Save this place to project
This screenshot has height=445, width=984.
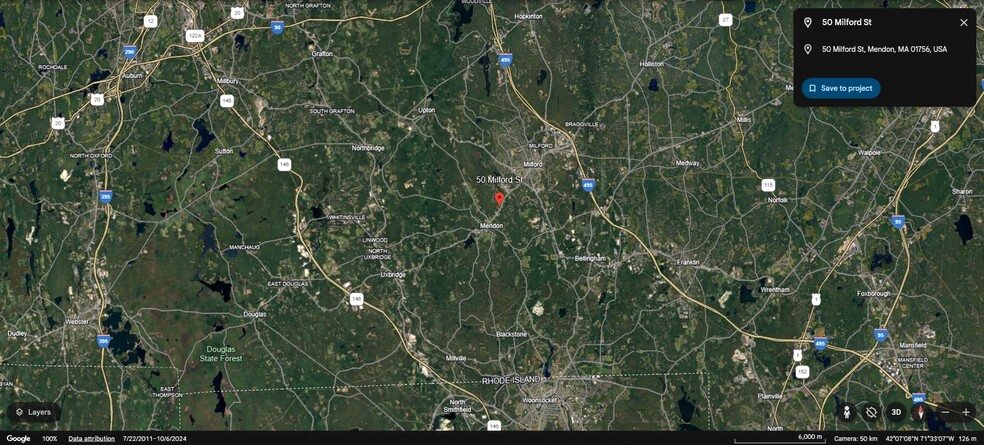pyautogui.click(x=841, y=88)
